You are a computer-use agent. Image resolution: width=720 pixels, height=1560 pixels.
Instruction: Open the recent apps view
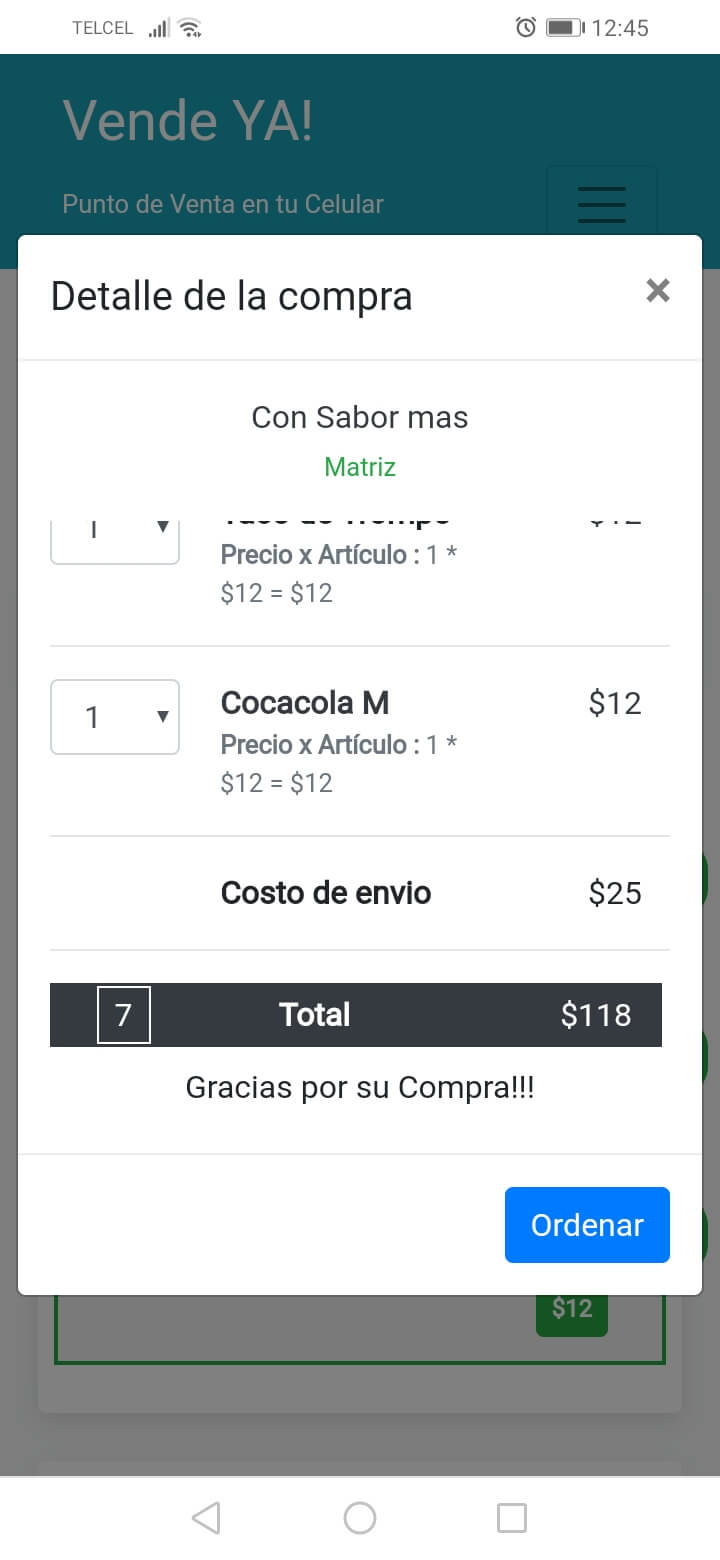coord(512,1518)
